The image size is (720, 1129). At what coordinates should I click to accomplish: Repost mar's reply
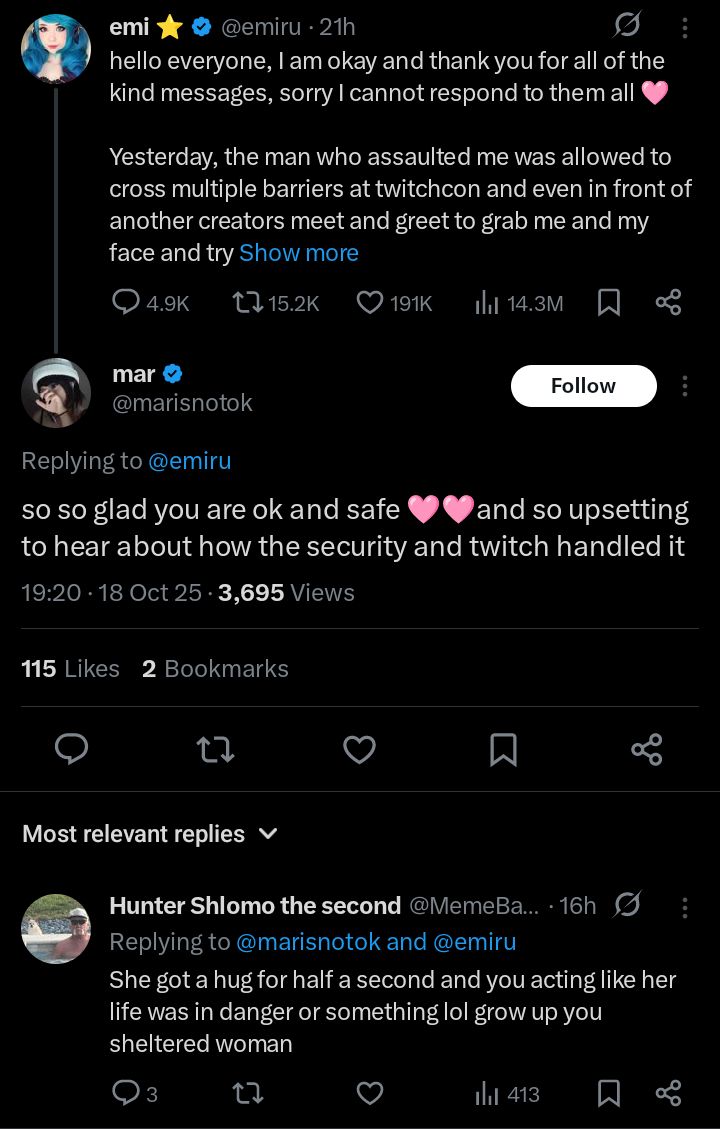pyautogui.click(x=217, y=749)
